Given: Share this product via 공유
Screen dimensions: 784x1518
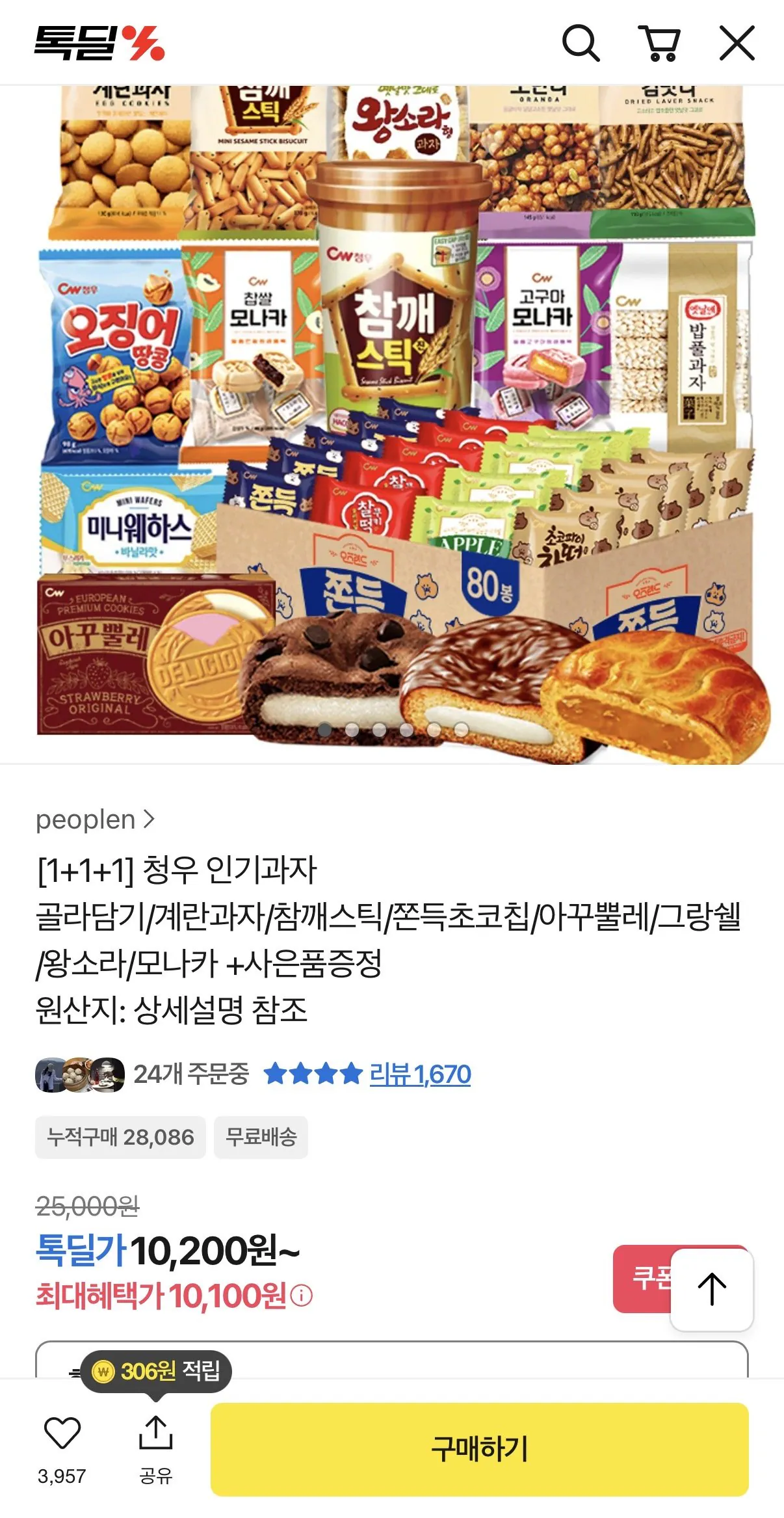Looking at the screenshot, I should tap(156, 1444).
